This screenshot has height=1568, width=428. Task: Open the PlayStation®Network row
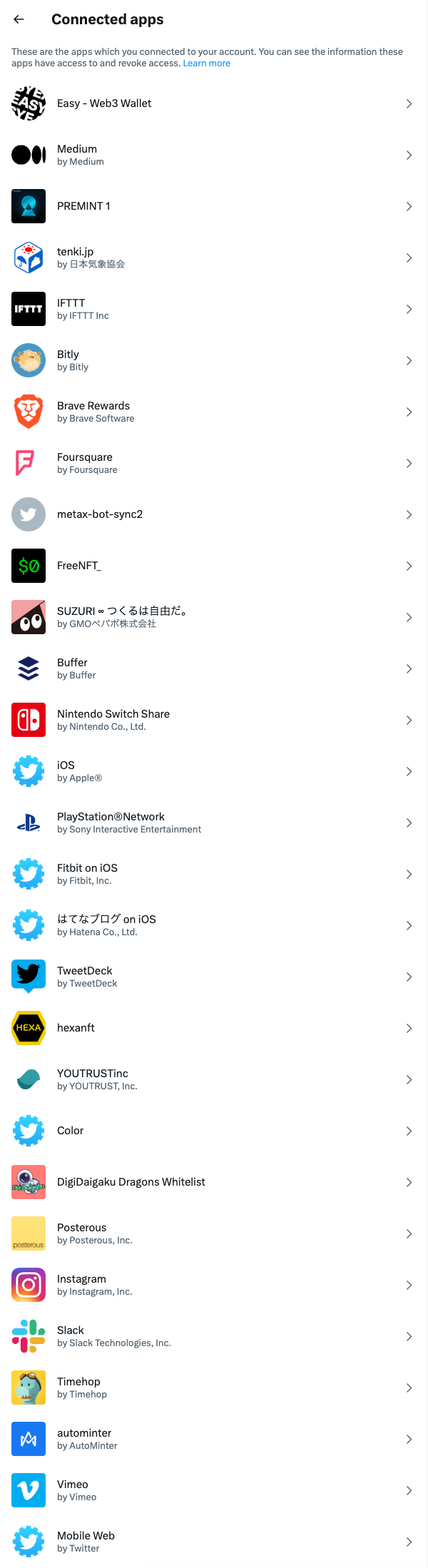(x=213, y=823)
